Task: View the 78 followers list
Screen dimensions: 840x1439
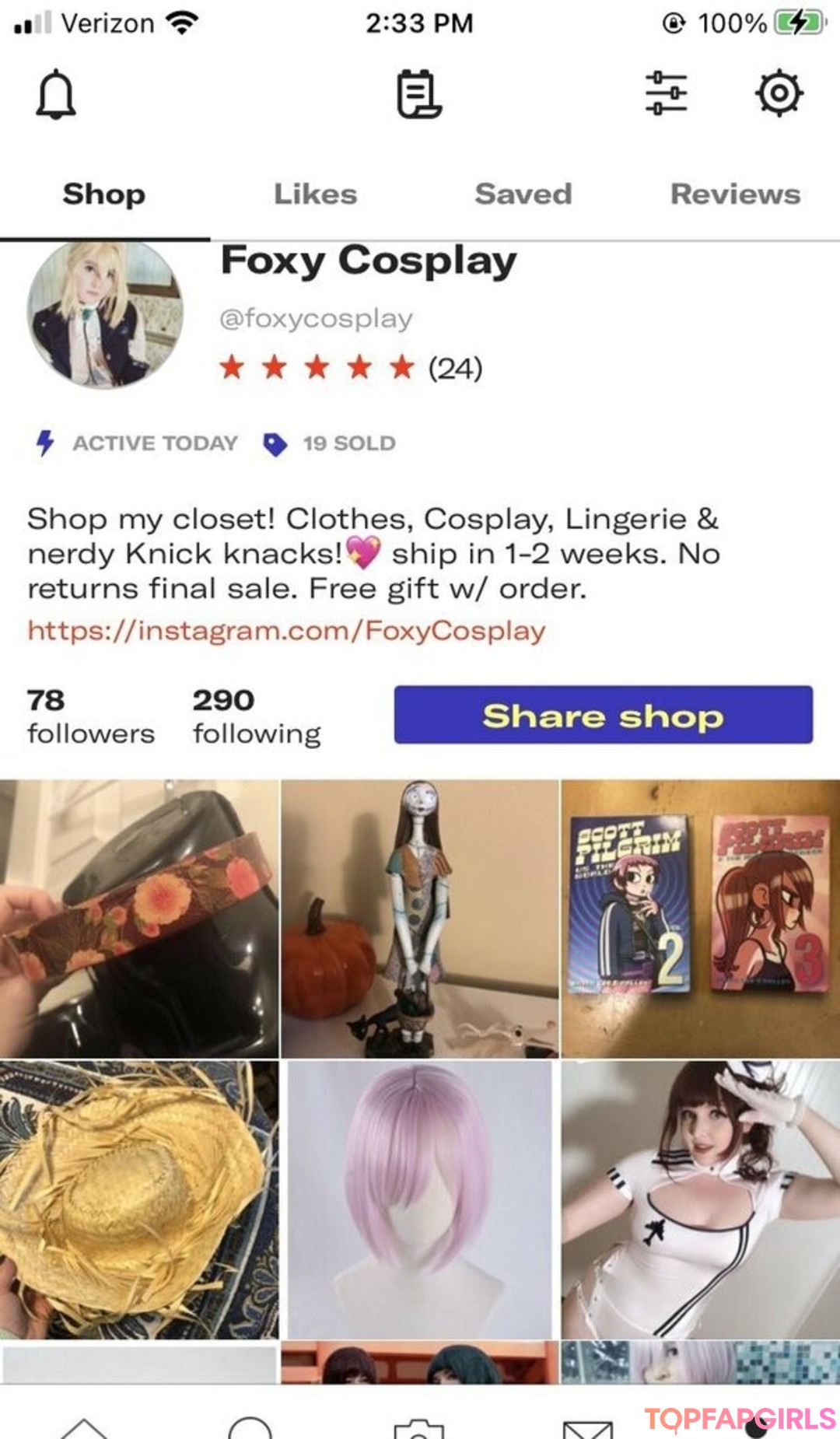Action: (x=90, y=716)
